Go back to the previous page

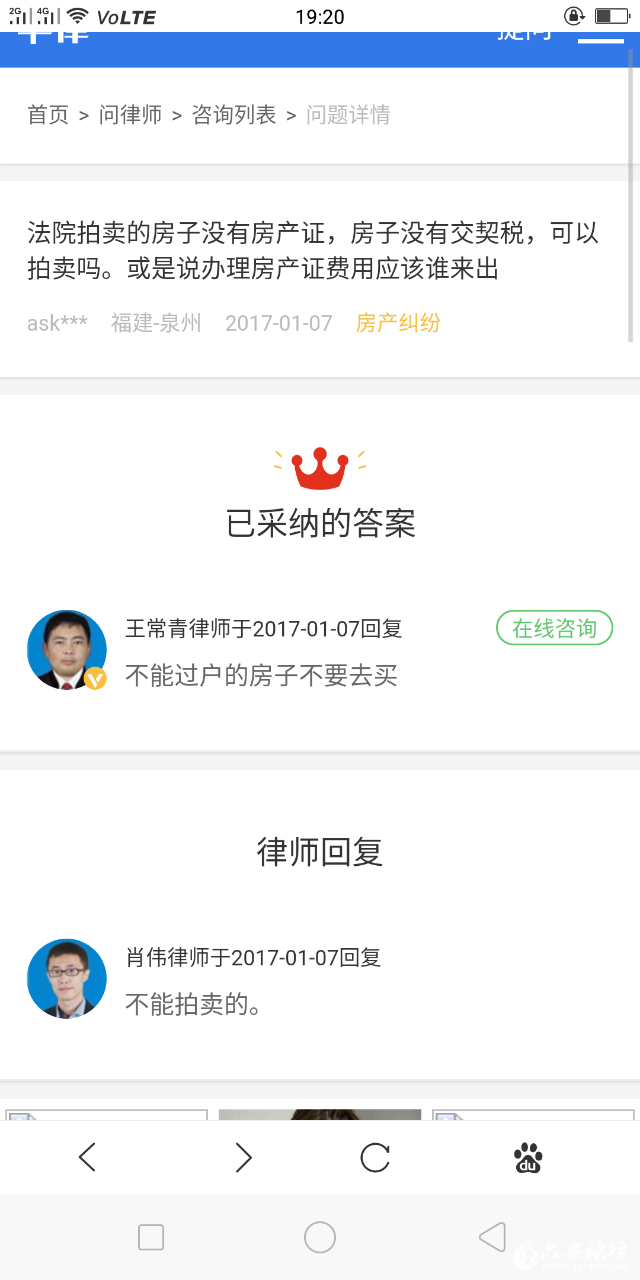[88, 1157]
